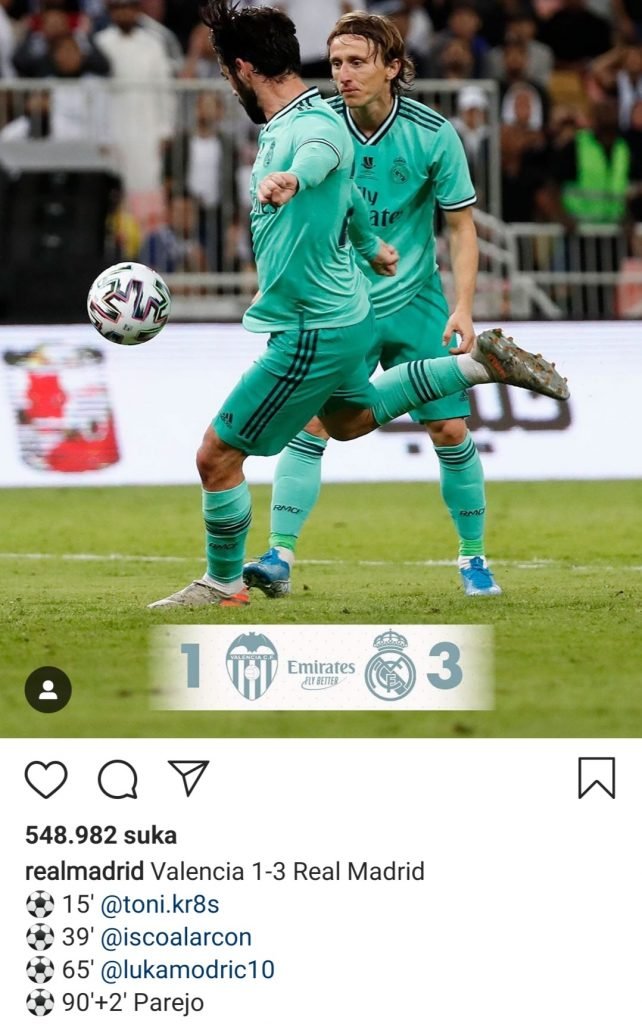View the 548.982 likes list
Viewport: 642px width, 1024px height.
pos(100,835)
